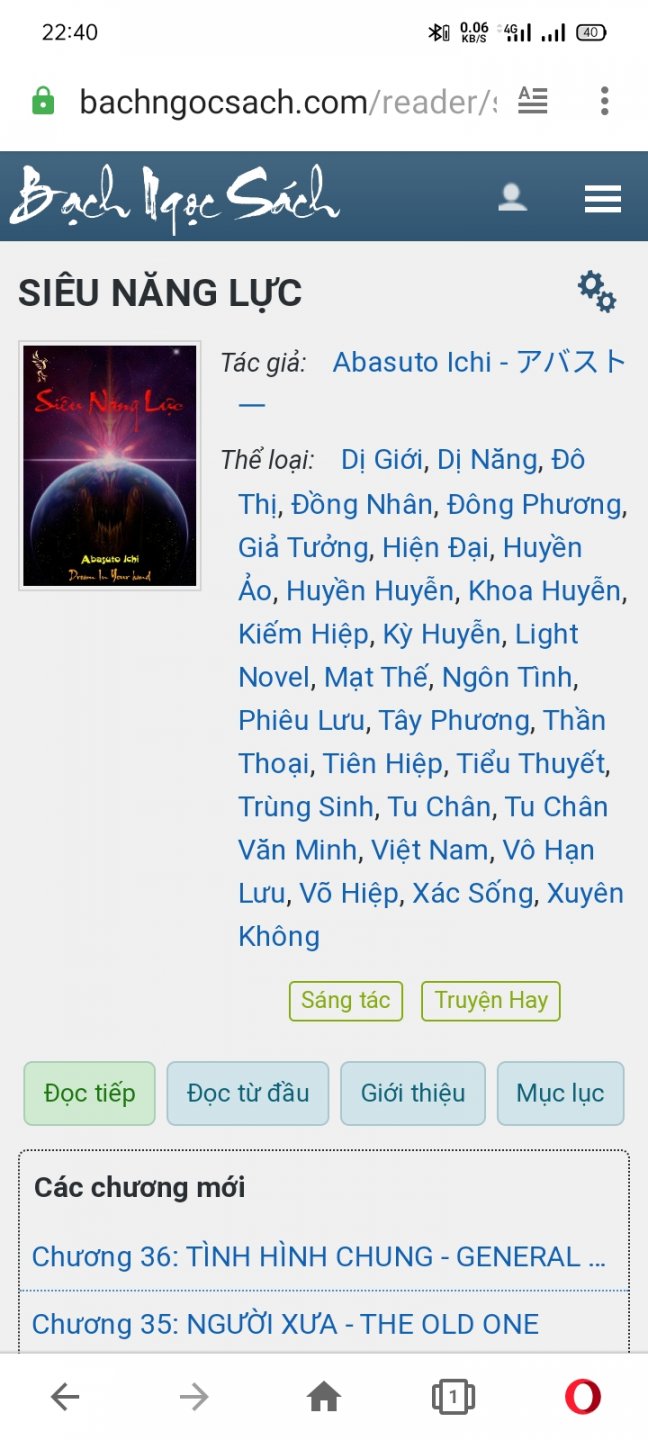The width and height of the screenshot is (648, 1440).
Task: Show the Mục lục table of contents
Action: [560, 1093]
